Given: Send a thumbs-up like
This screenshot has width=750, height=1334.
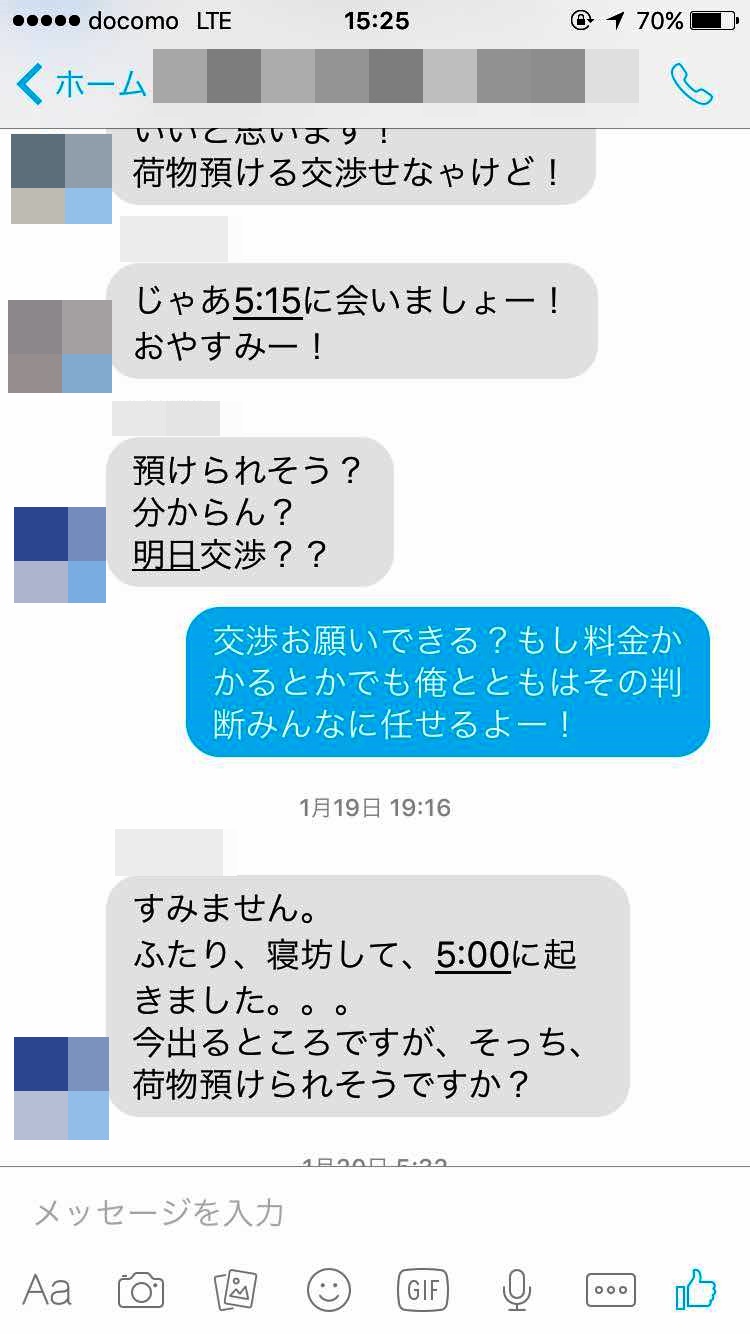Looking at the screenshot, I should (696, 1288).
